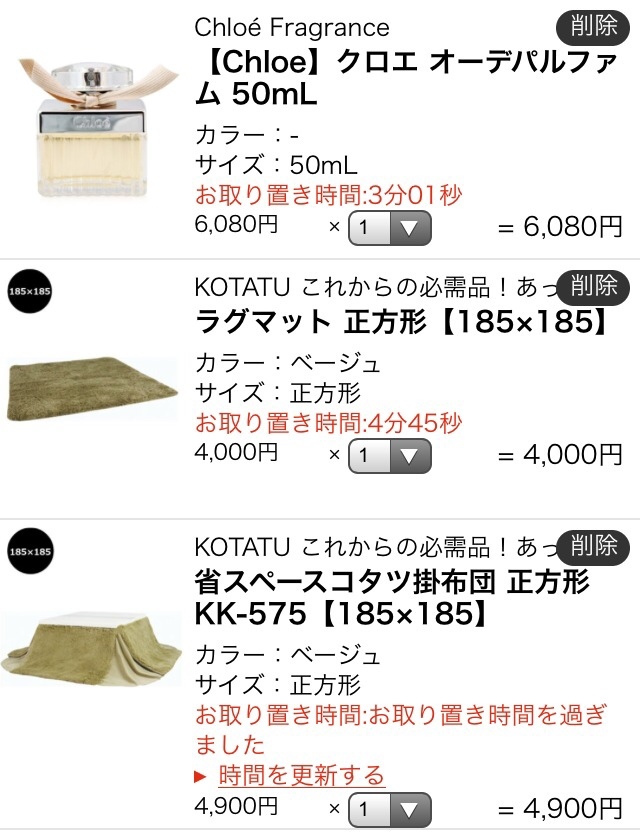This screenshot has height=834, width=640.
Task: Delete 省スペースコタツ掛布団 from the cart
Action: [593, 546]
